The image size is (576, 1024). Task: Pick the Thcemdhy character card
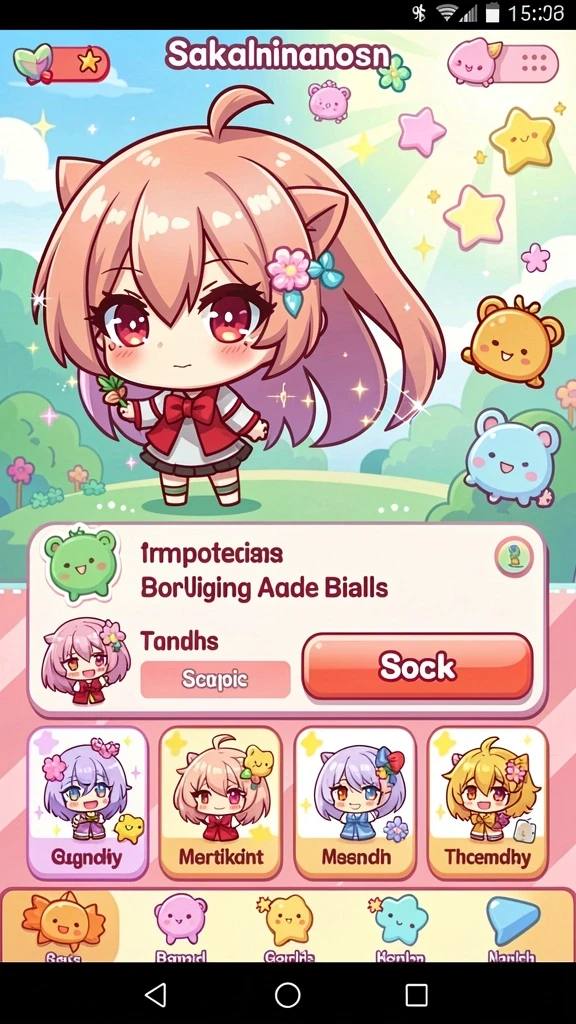coord(488,803)
